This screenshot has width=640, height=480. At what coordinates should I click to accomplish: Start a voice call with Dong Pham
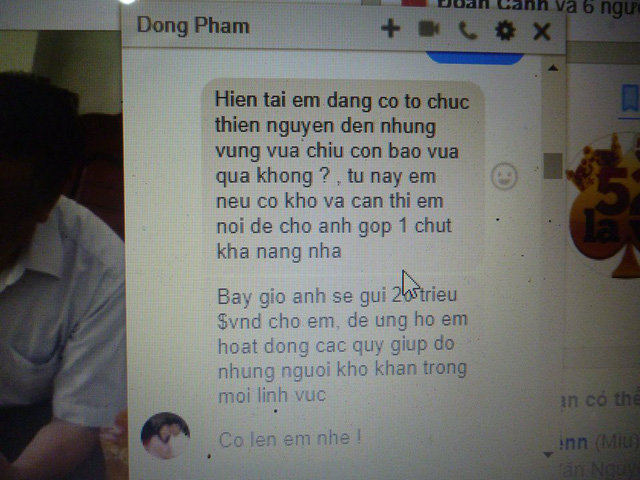467,30
